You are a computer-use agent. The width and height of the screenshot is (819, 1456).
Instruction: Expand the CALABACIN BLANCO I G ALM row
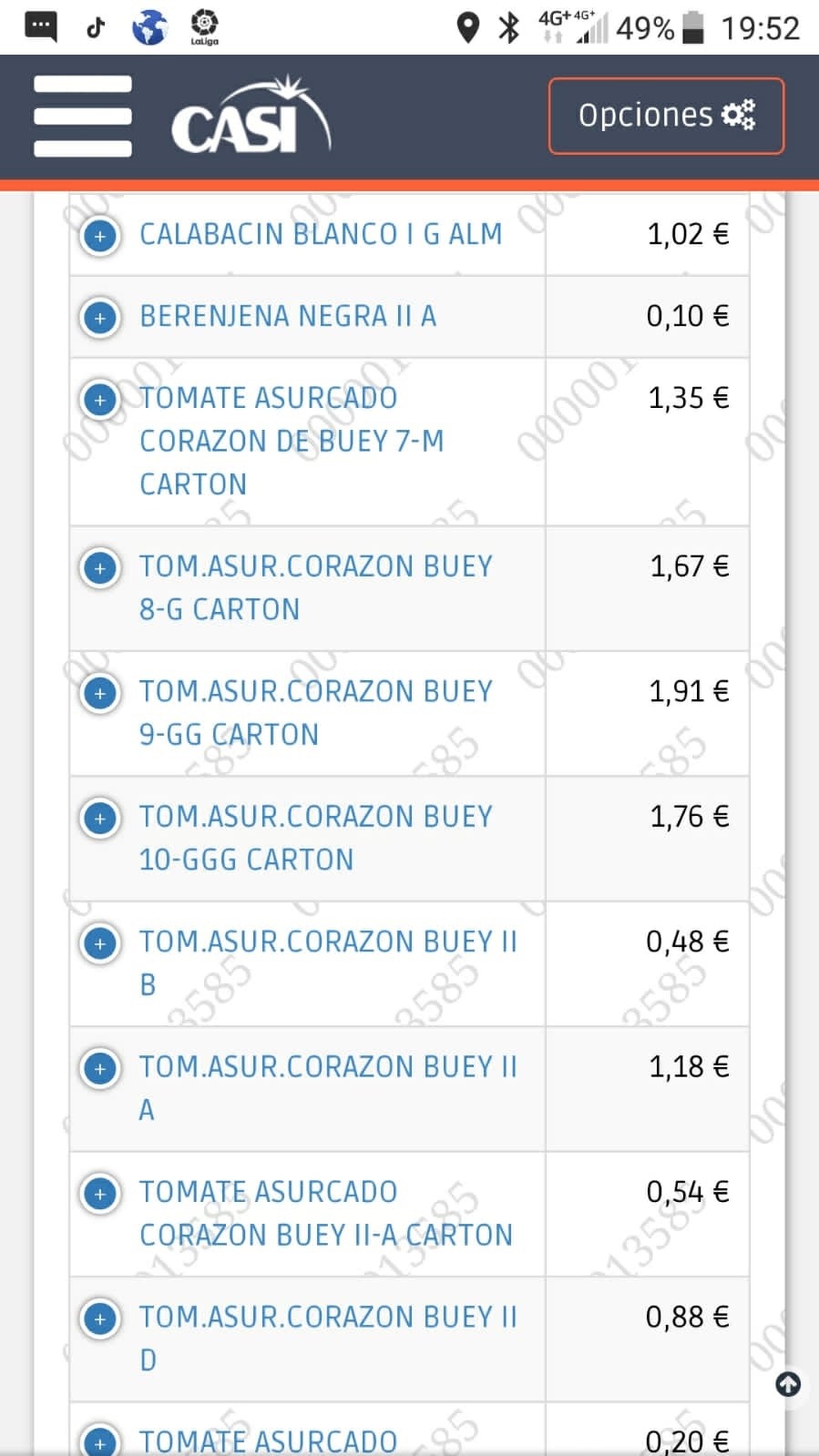pos(100,236)
